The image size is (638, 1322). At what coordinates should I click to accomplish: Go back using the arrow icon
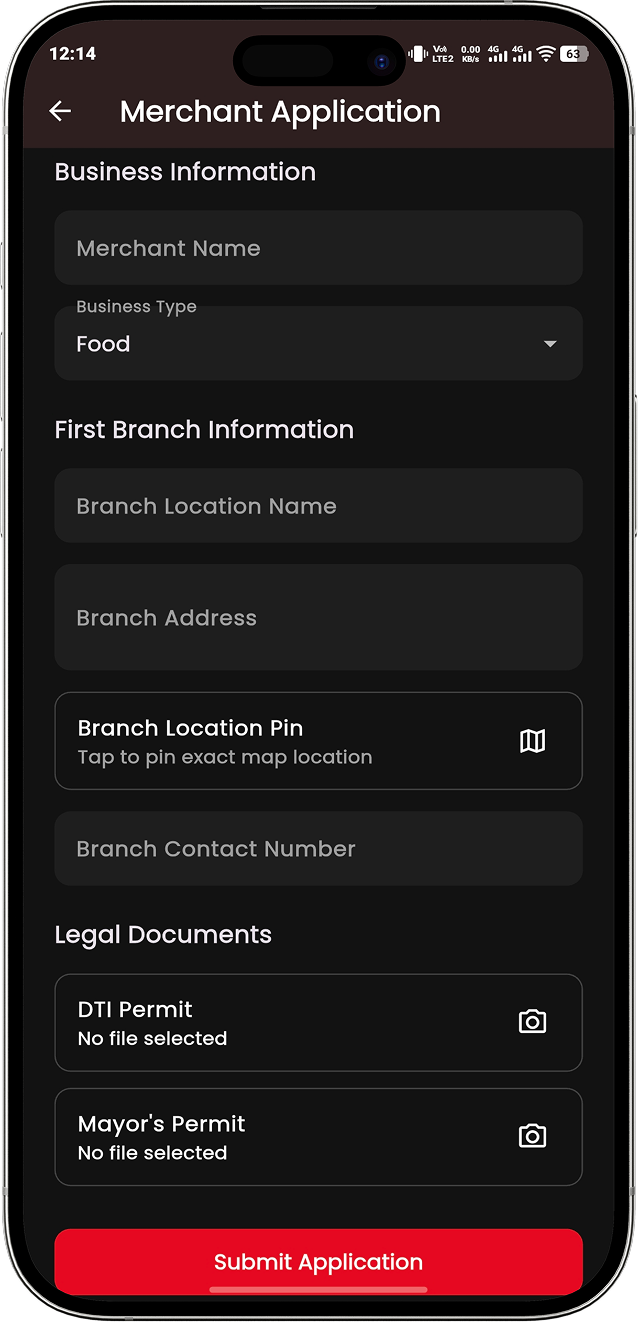click(60, 112)
